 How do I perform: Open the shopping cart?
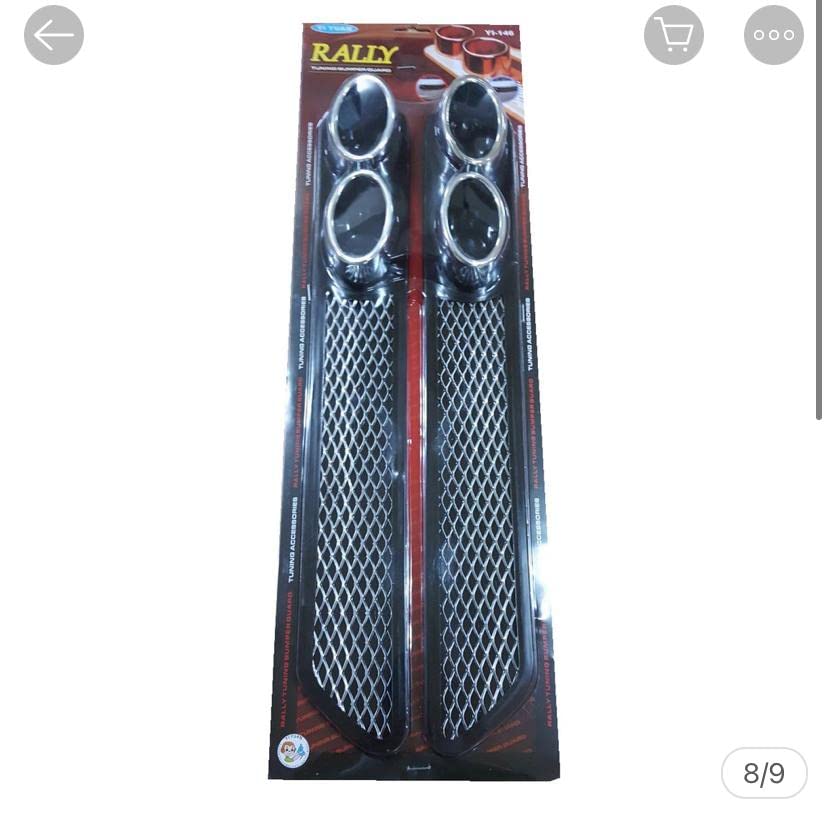click(x=674, y=35)
